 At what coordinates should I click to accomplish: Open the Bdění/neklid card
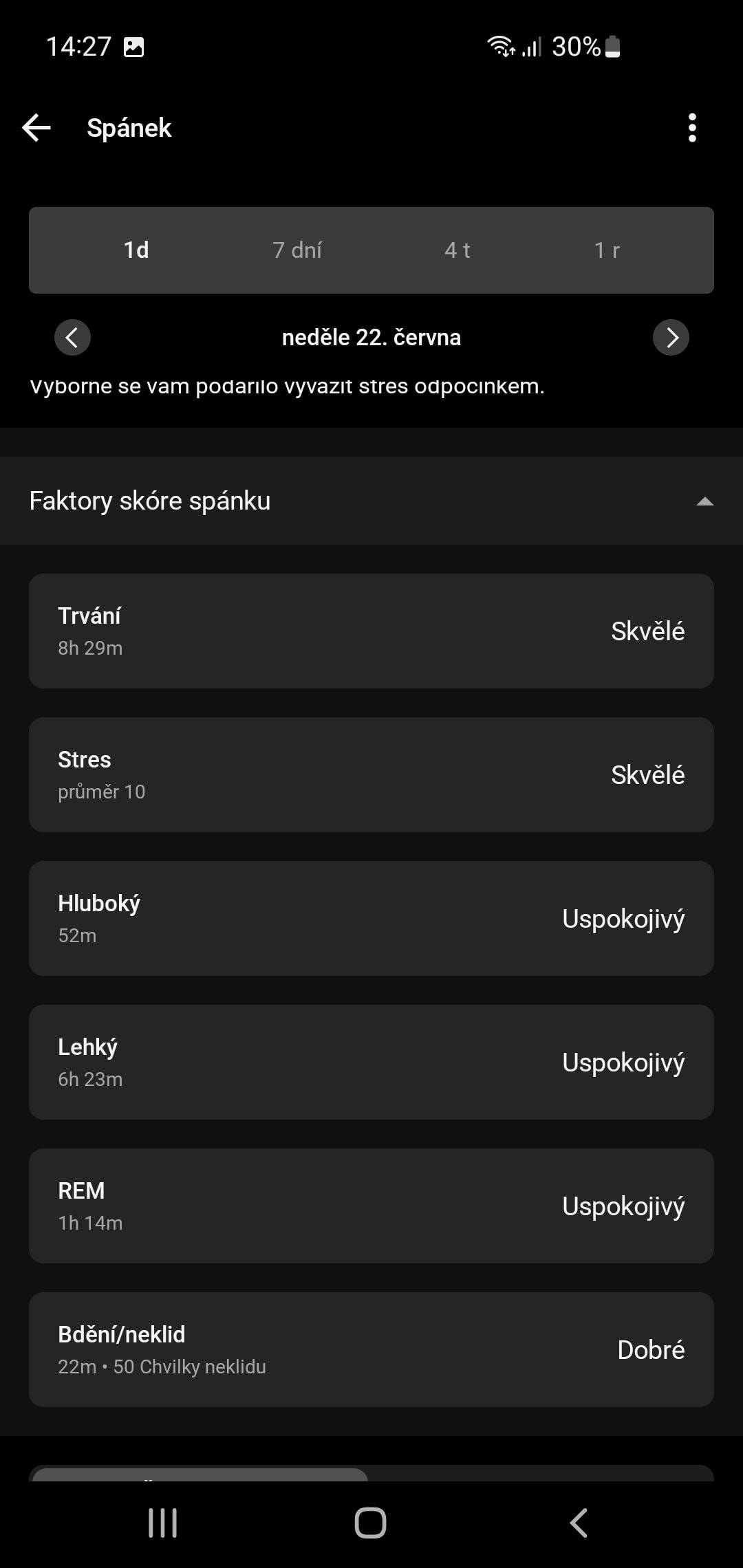[x=371, y=1350]
